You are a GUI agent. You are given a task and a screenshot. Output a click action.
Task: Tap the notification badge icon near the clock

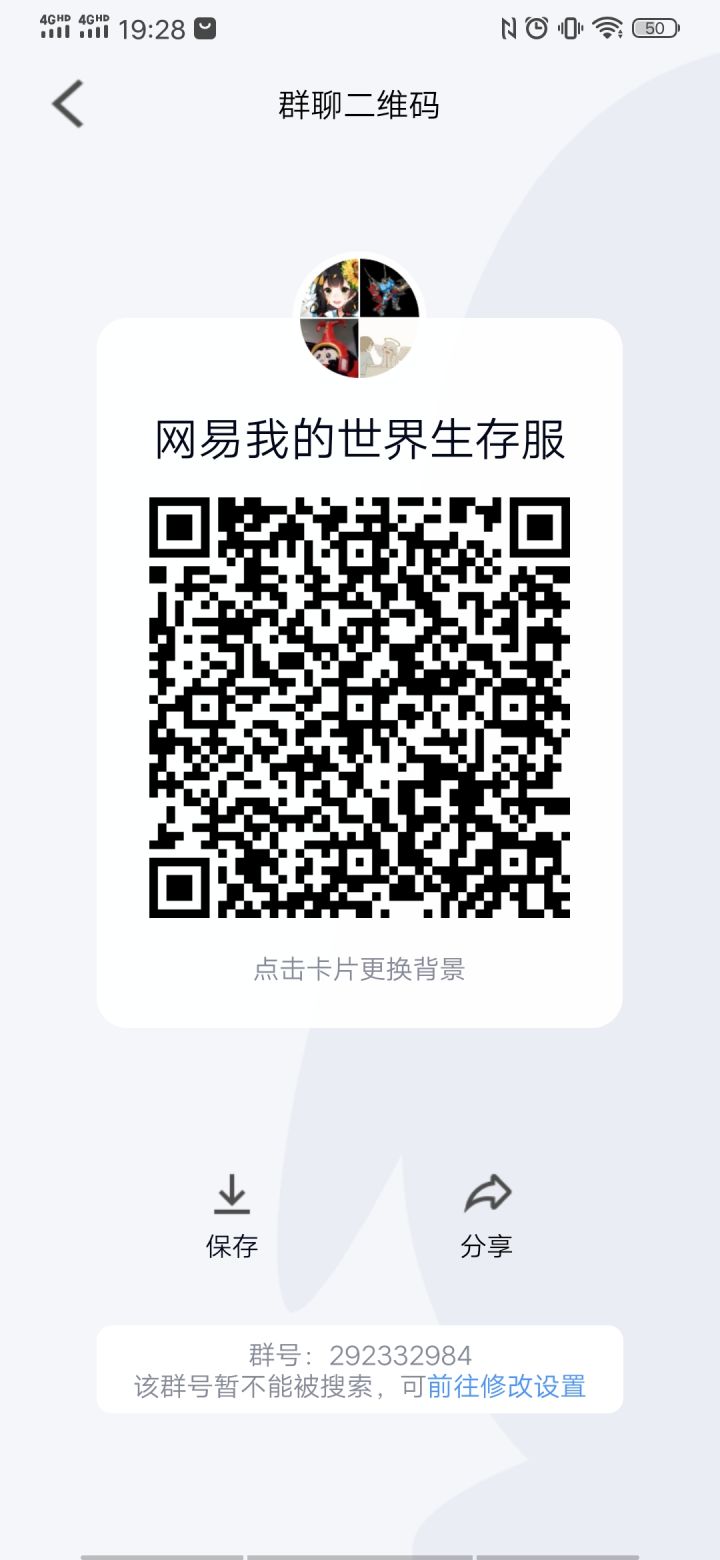[204, 28]
